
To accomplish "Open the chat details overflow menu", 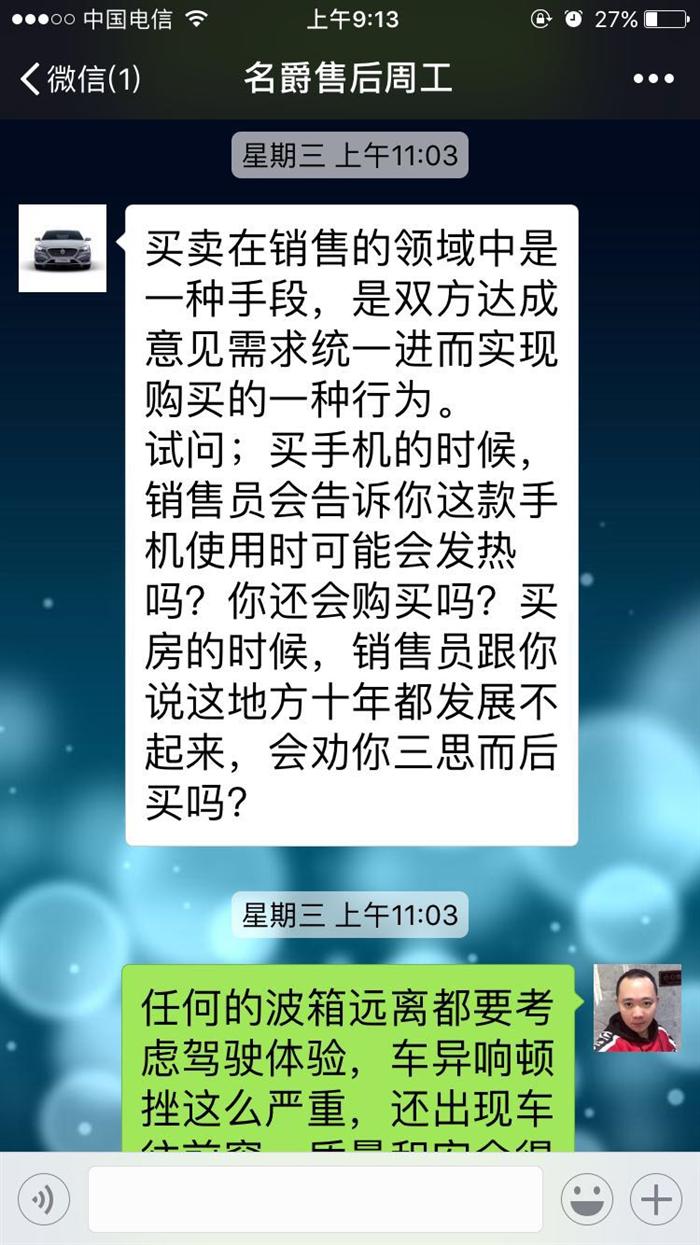I will (653, 79).
